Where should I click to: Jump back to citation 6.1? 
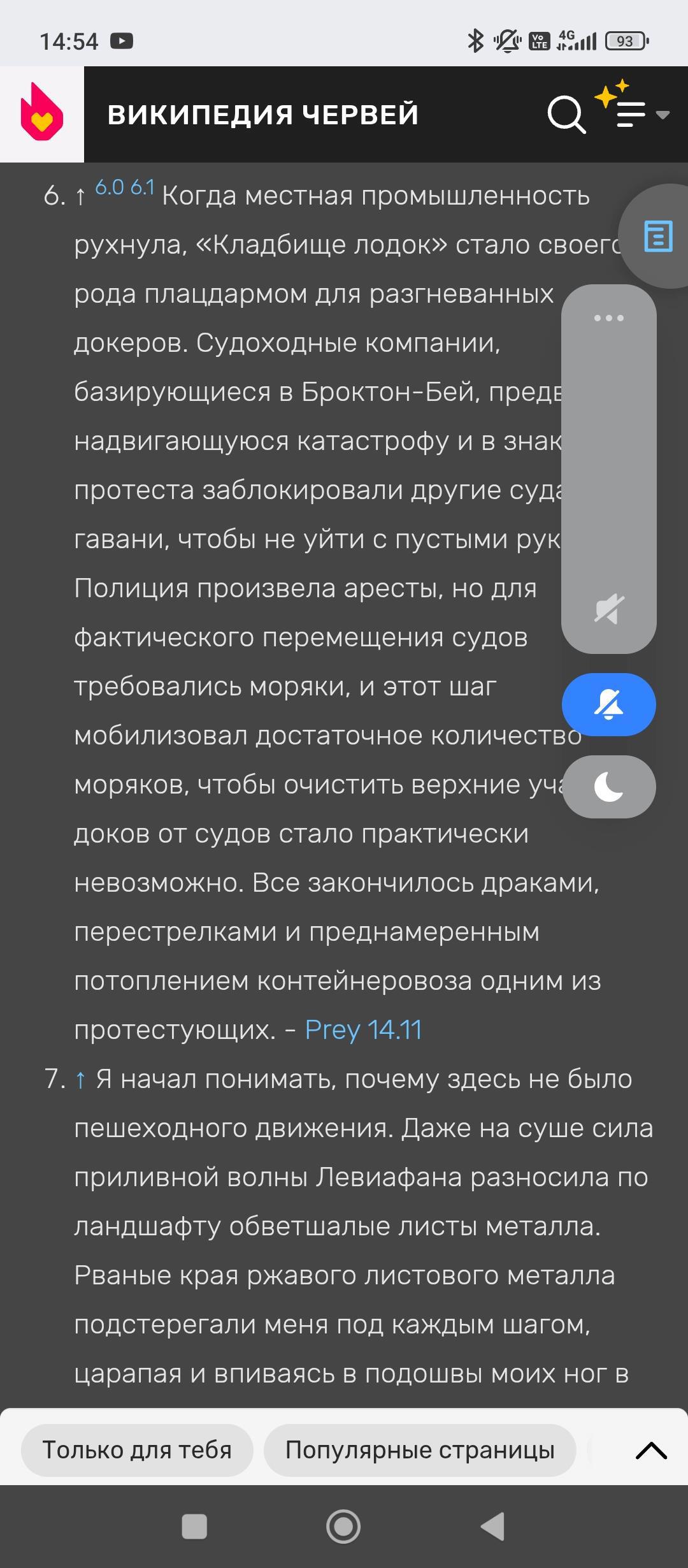142,187
